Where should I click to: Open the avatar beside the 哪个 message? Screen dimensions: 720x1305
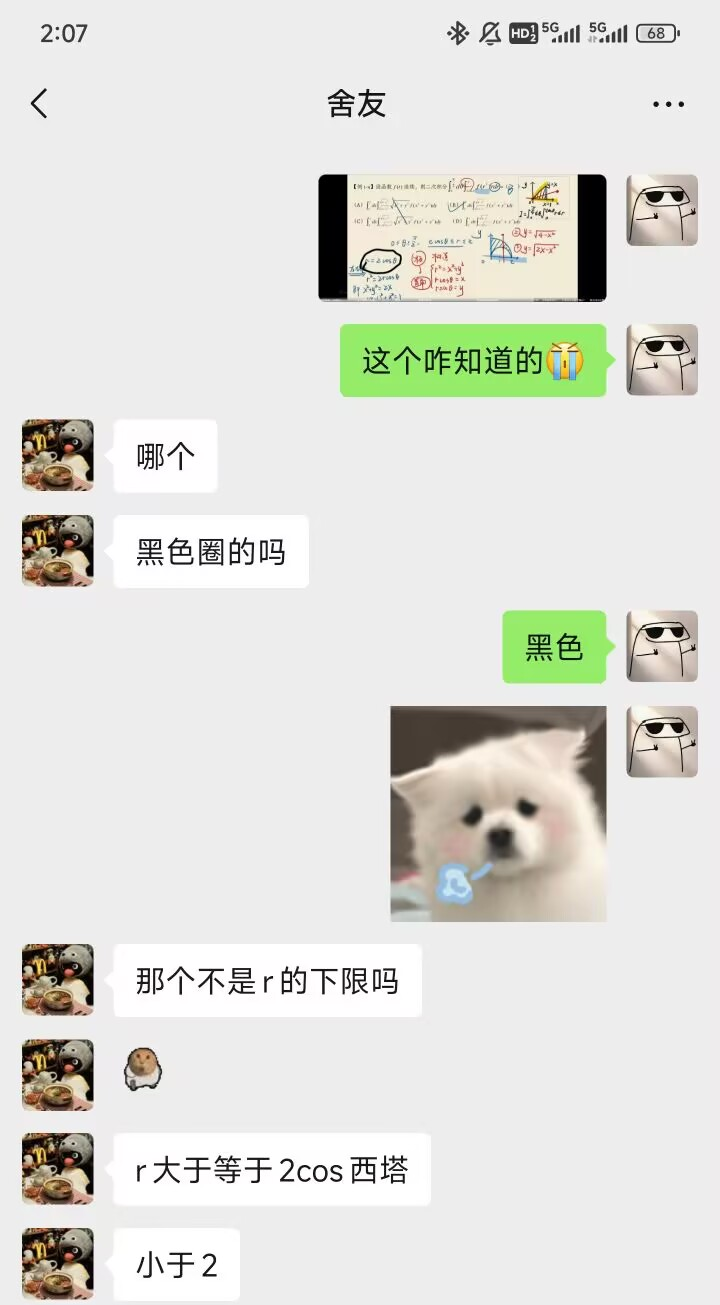(x=58, y=455)
